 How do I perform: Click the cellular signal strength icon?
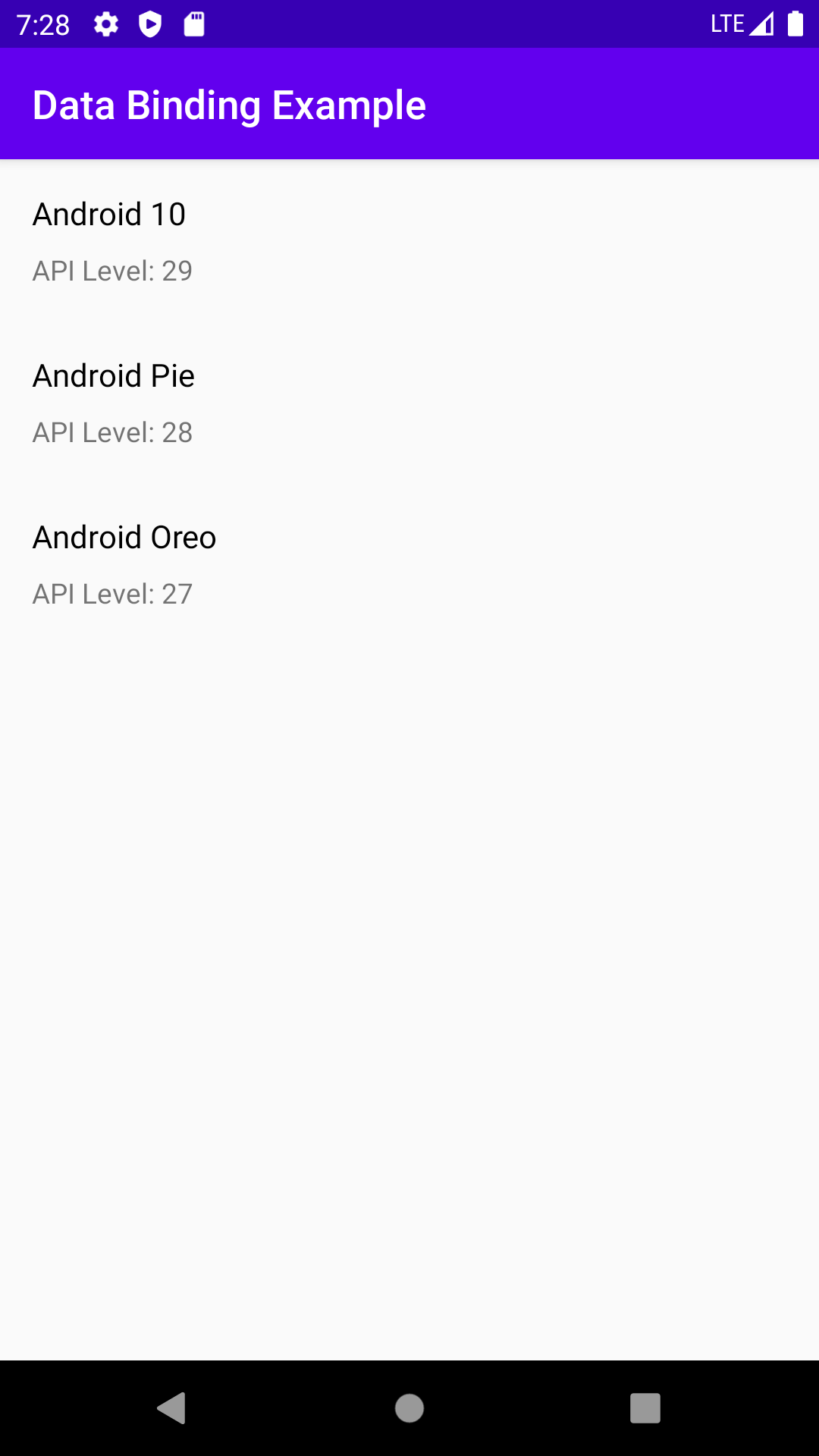point(761,24)
